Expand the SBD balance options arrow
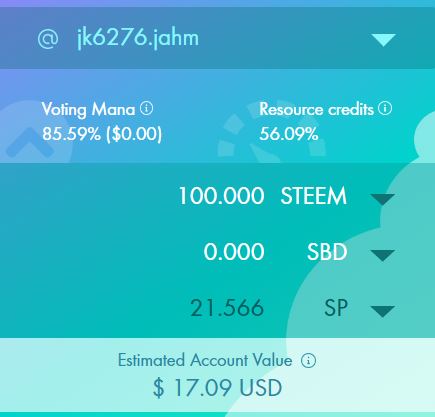This screenshot has width=435, height=417. [x=383, y=255]
